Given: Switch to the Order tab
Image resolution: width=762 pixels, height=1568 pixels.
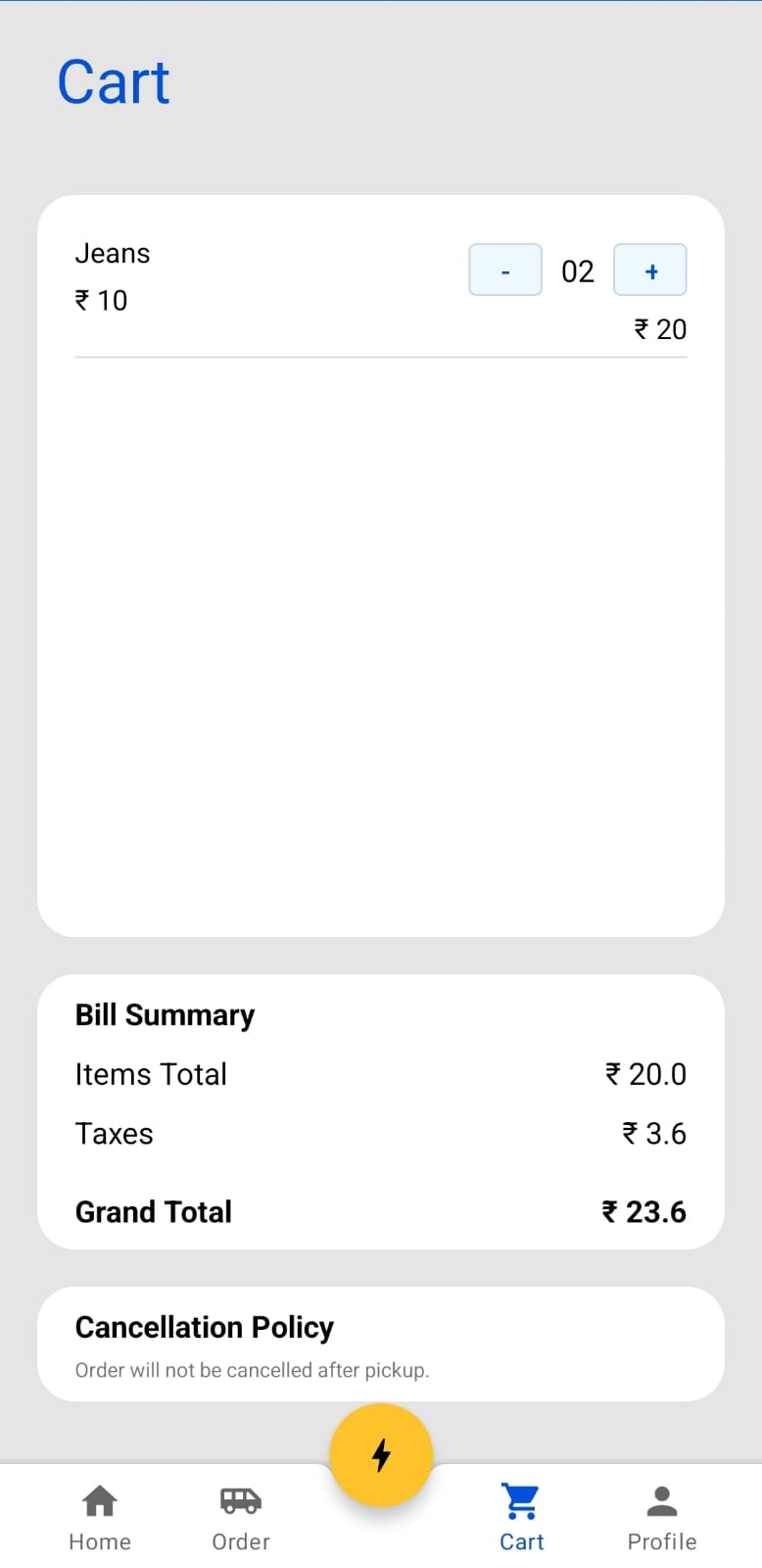Looking at the screenshot, I should (241, 1517).
